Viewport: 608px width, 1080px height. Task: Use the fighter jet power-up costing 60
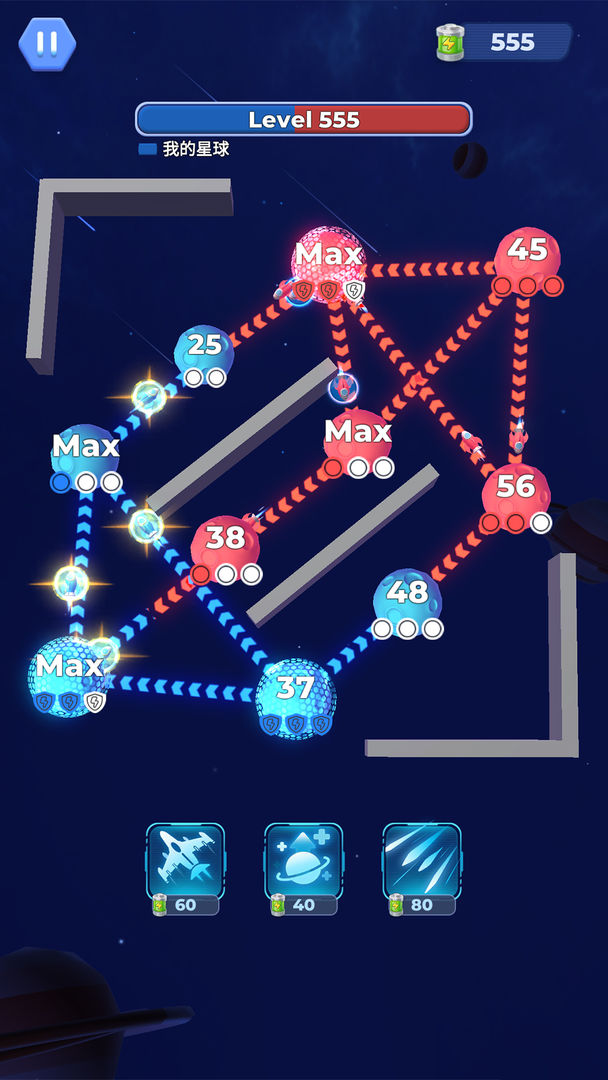pyautogui.click(x=185, y=861)
